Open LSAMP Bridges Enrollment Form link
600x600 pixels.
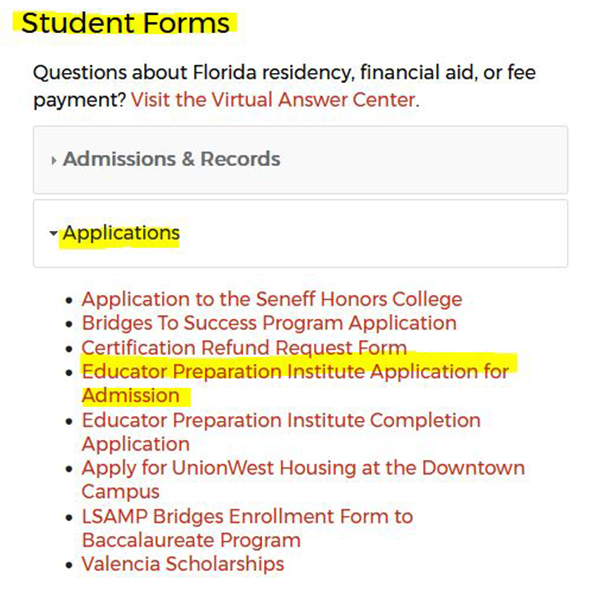click(x=246, y=517)
